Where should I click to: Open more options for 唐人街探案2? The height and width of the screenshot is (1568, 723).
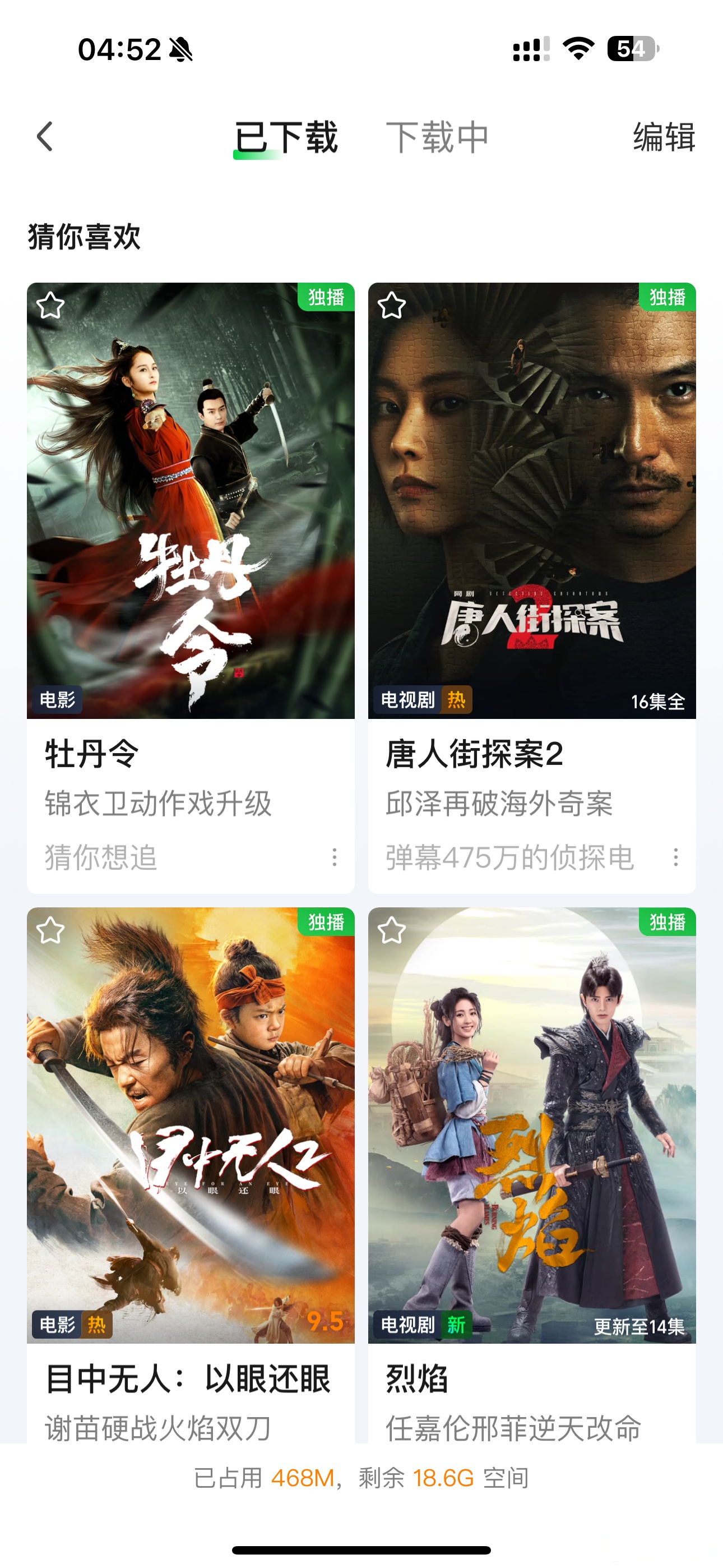675,857
